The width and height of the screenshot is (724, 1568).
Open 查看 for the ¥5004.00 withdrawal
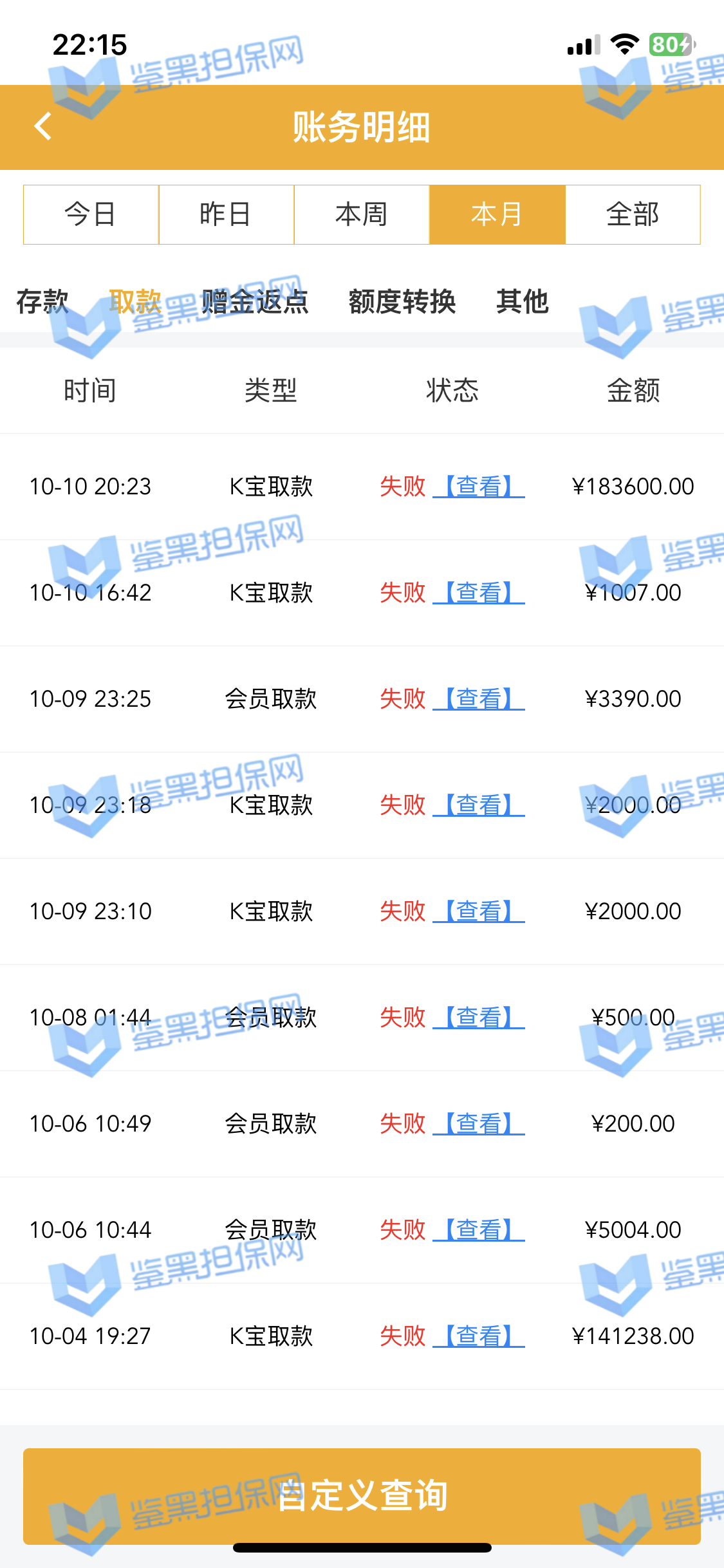tap(479, 1230)
